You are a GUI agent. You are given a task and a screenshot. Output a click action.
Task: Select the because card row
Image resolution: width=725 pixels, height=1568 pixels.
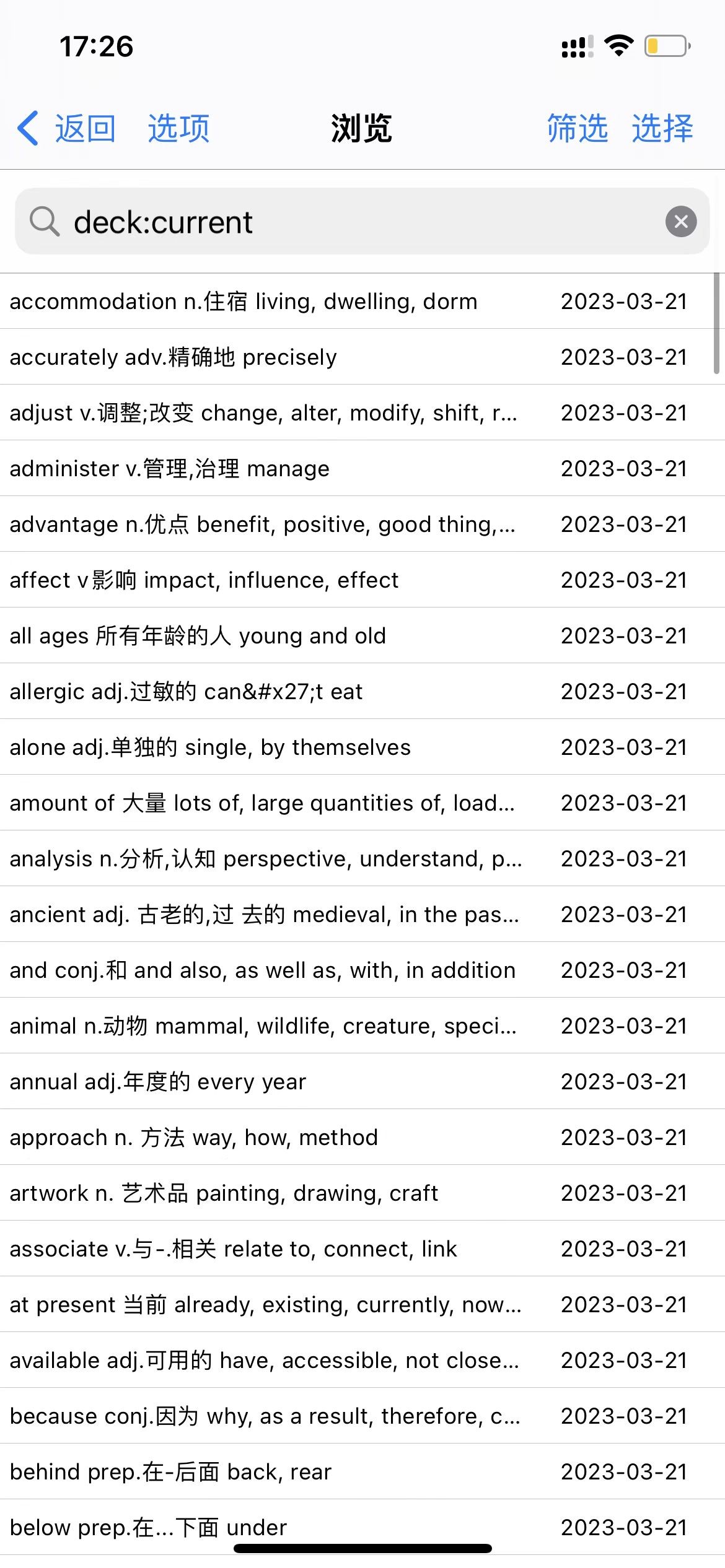click(362, 1416)
